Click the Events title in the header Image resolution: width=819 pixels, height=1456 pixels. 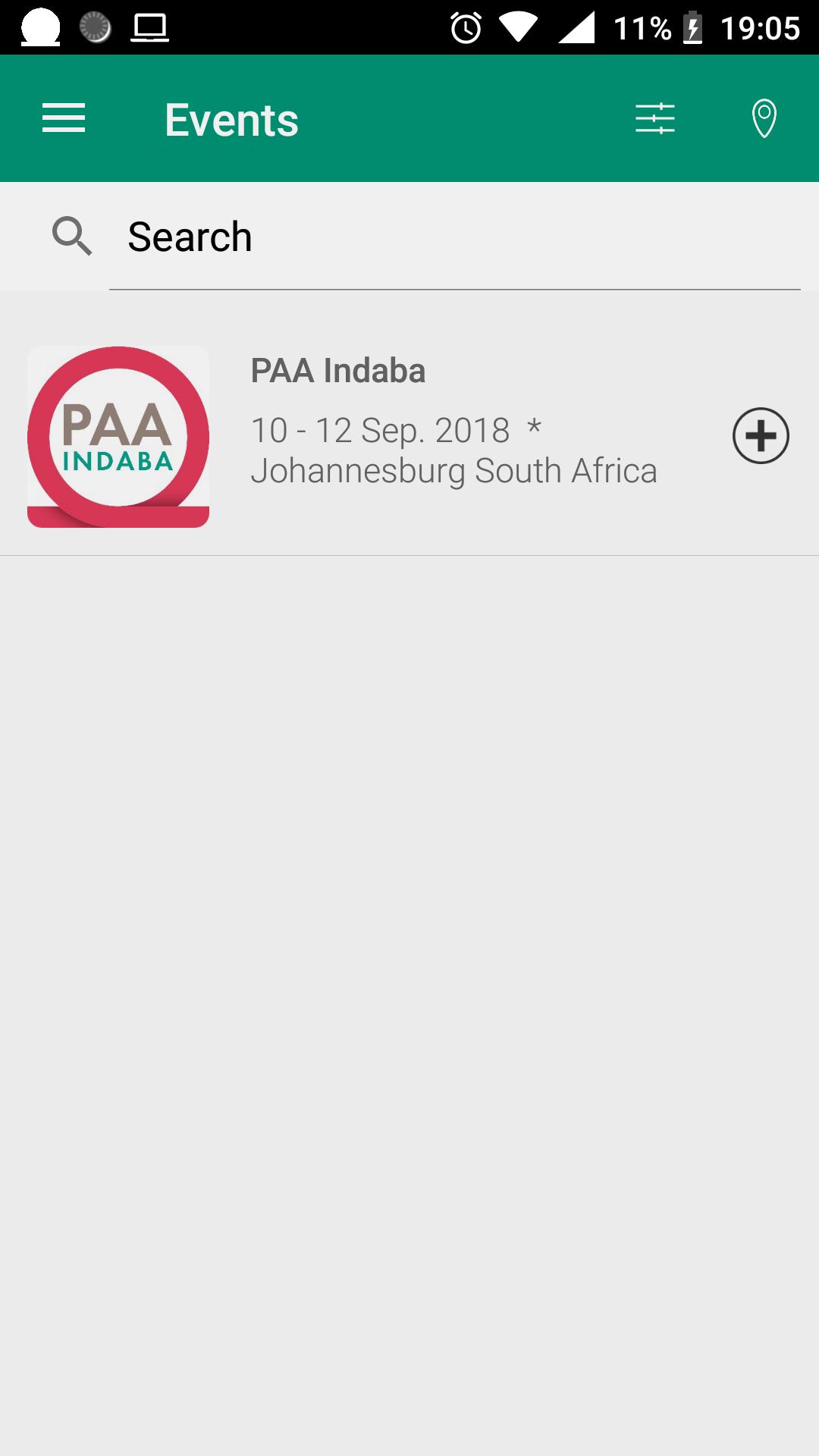click(x=231, y=118)
